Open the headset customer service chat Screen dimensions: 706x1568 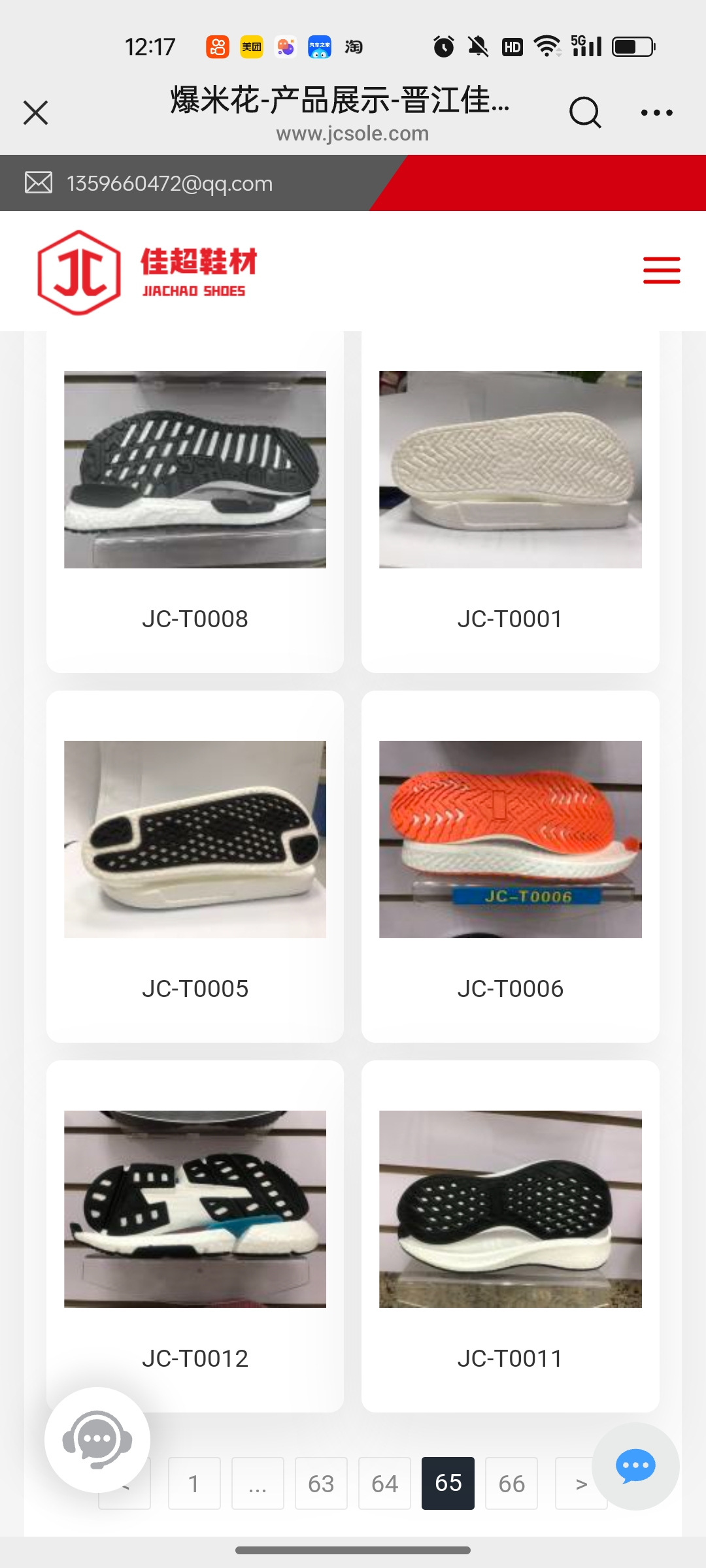97,1439
